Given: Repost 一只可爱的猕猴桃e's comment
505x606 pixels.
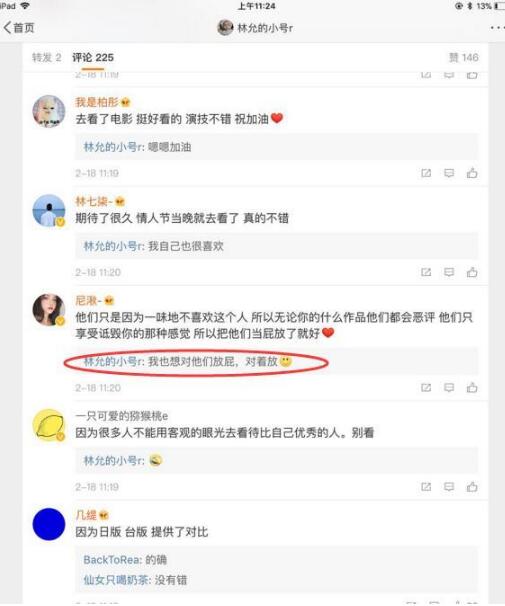Looking at the screenshot, I should point(426,487).
